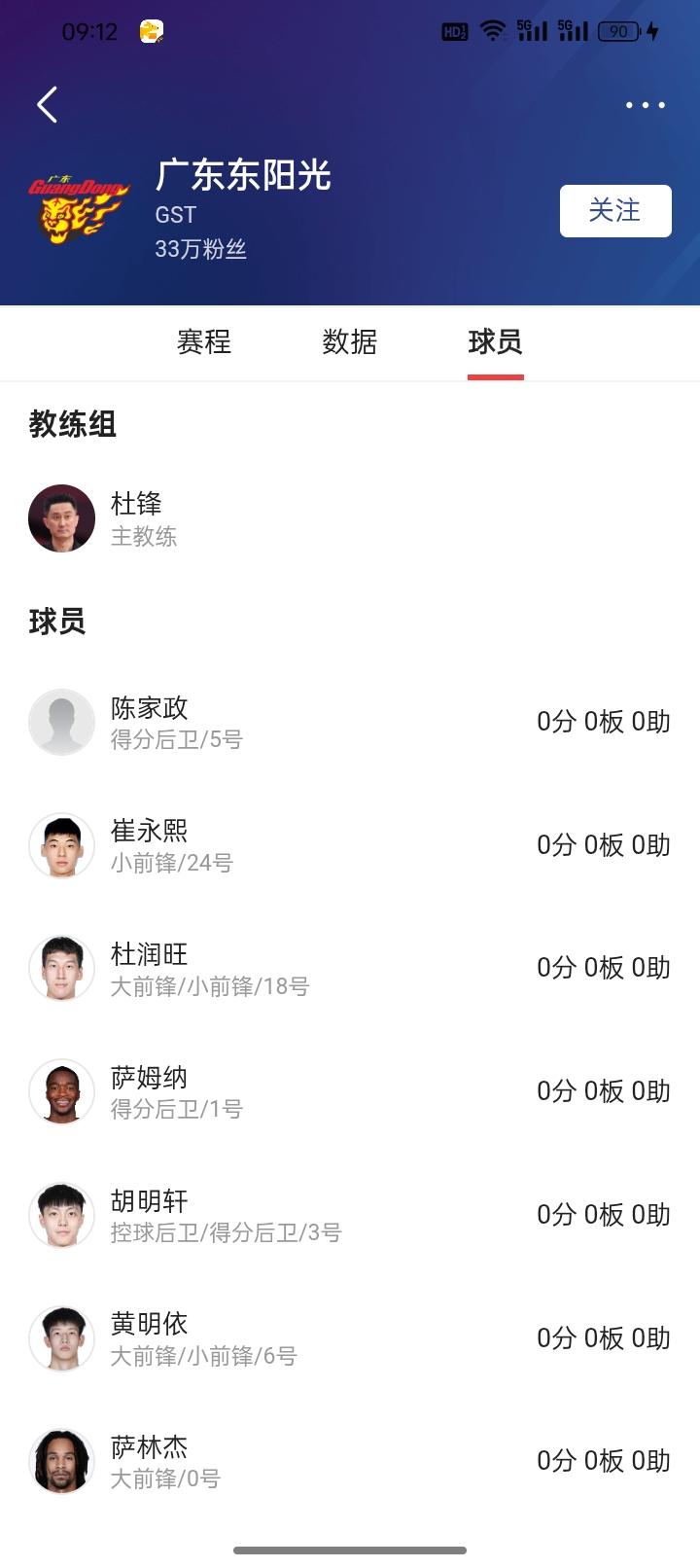This screenshot has width=700, height=1568.
Task: View 胡明轩's player profile
Action: [x=150, y=1215]
